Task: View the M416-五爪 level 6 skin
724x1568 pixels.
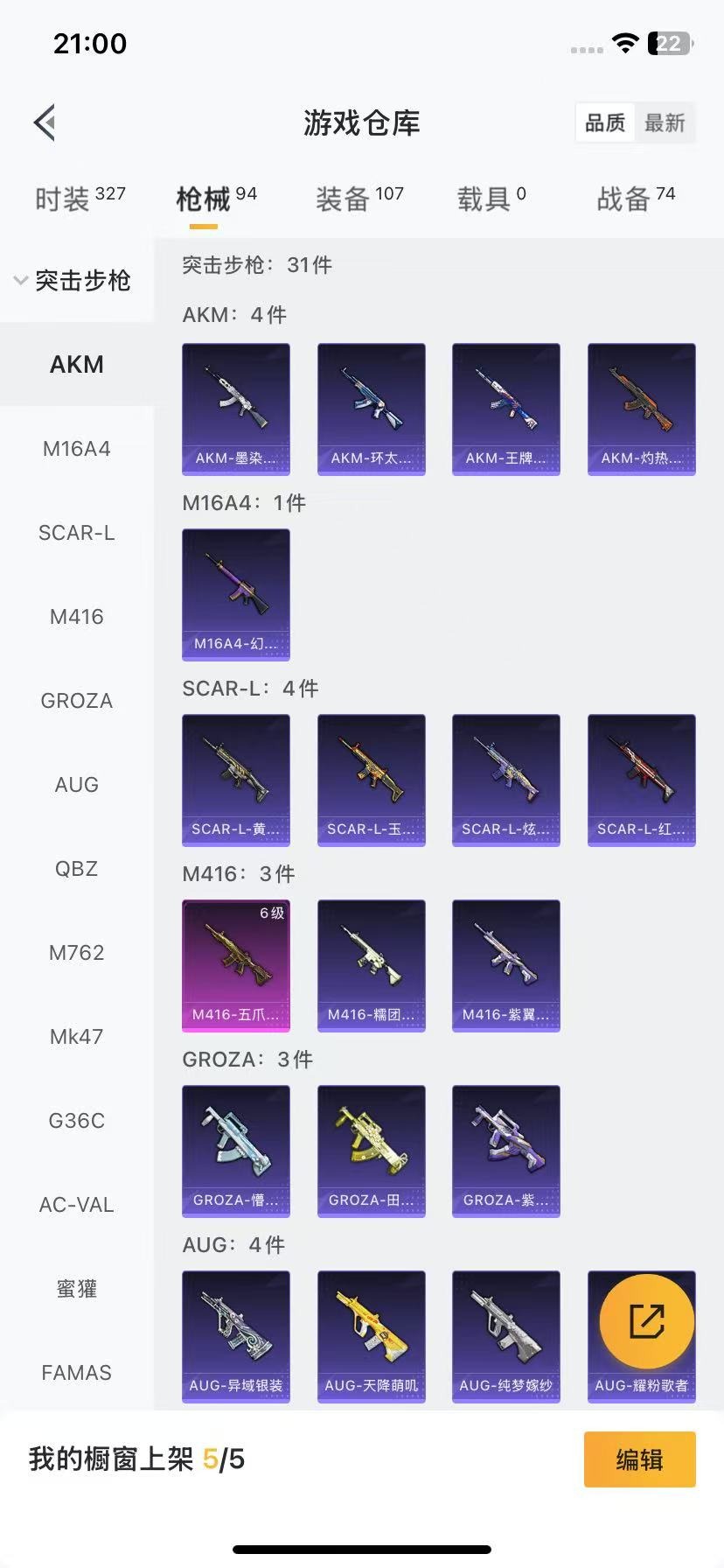Action: pos(236,966)
